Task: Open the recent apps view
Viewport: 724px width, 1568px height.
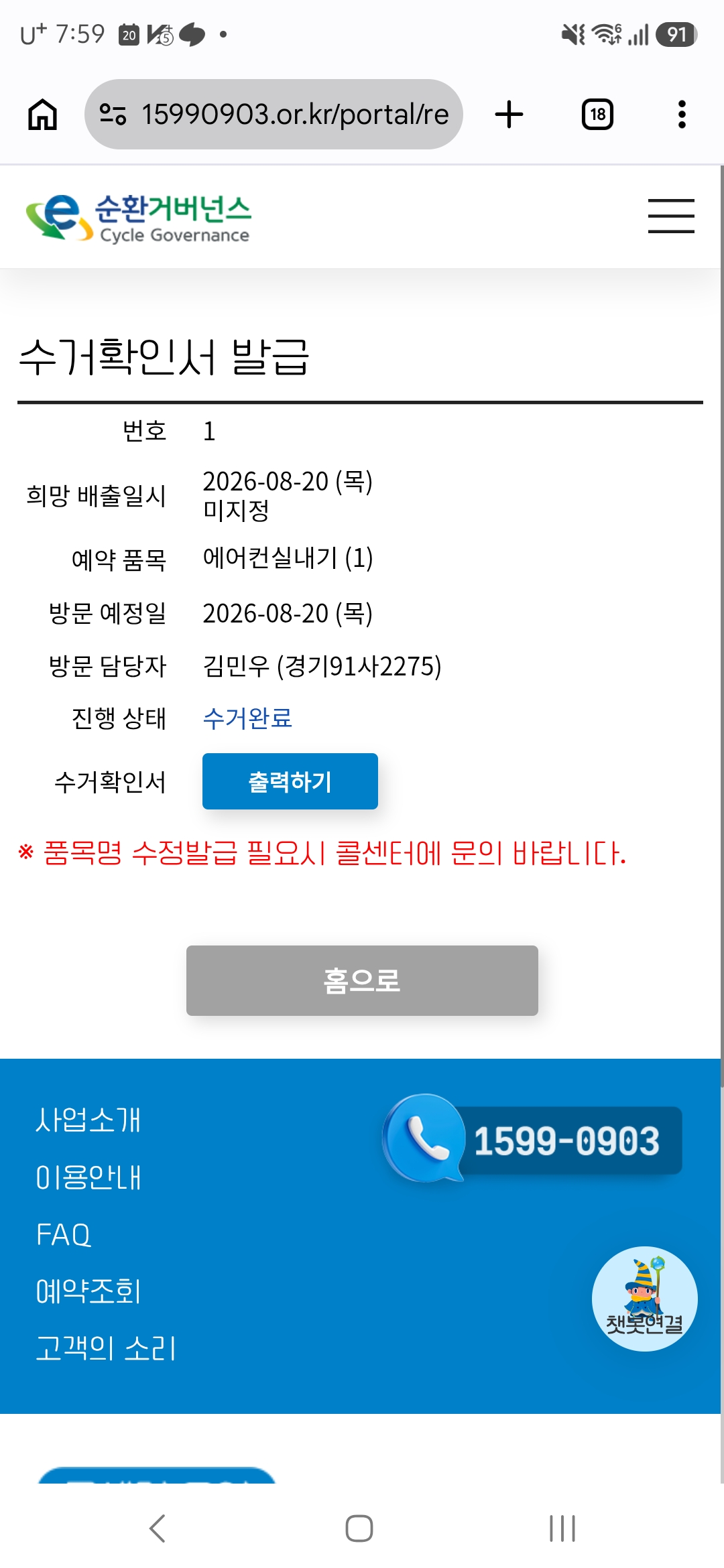Action: pyautogui.click(x=562, y=1528)
